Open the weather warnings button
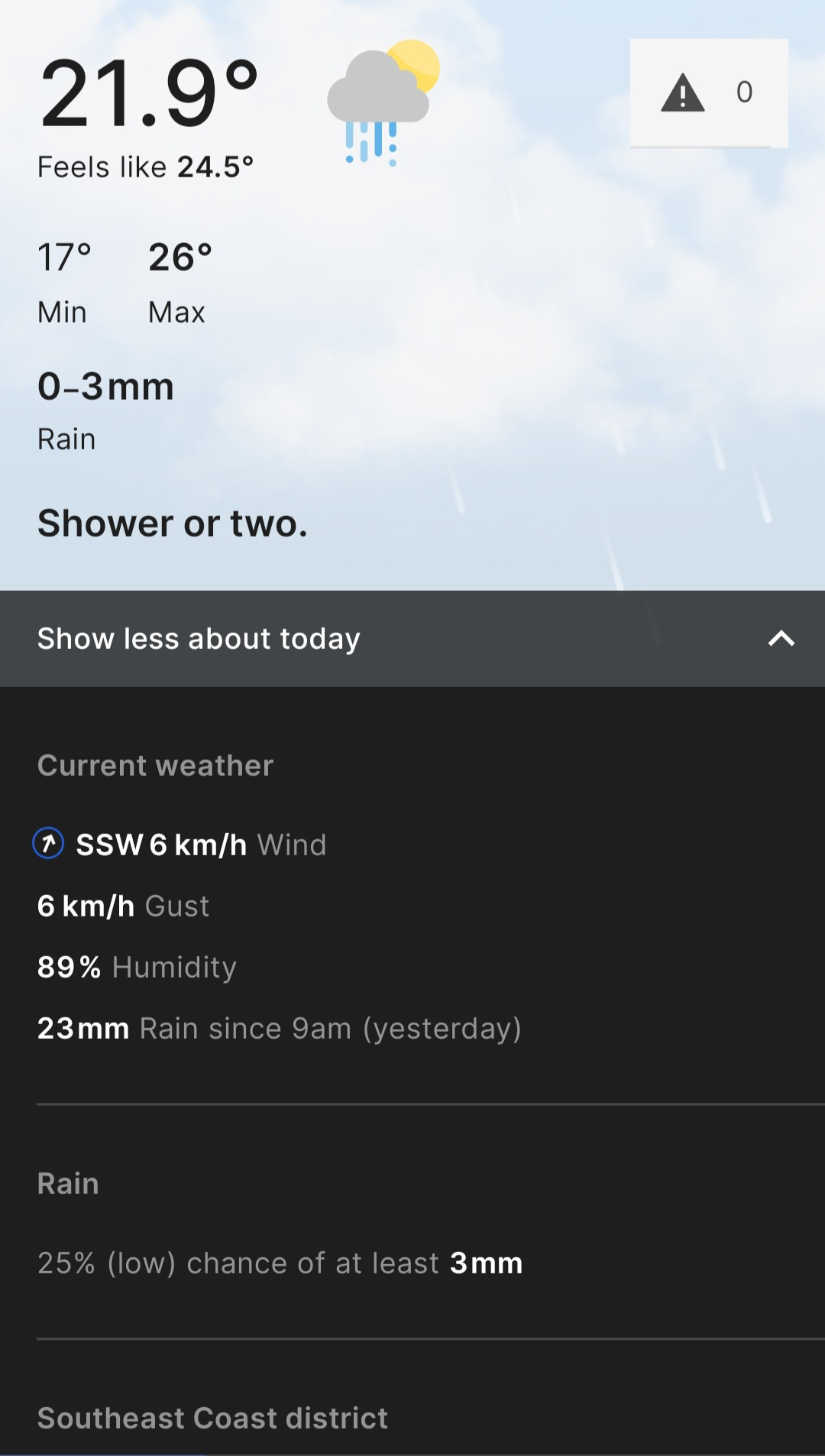This screenshot has height=1456, width=825. click(708, 92)
